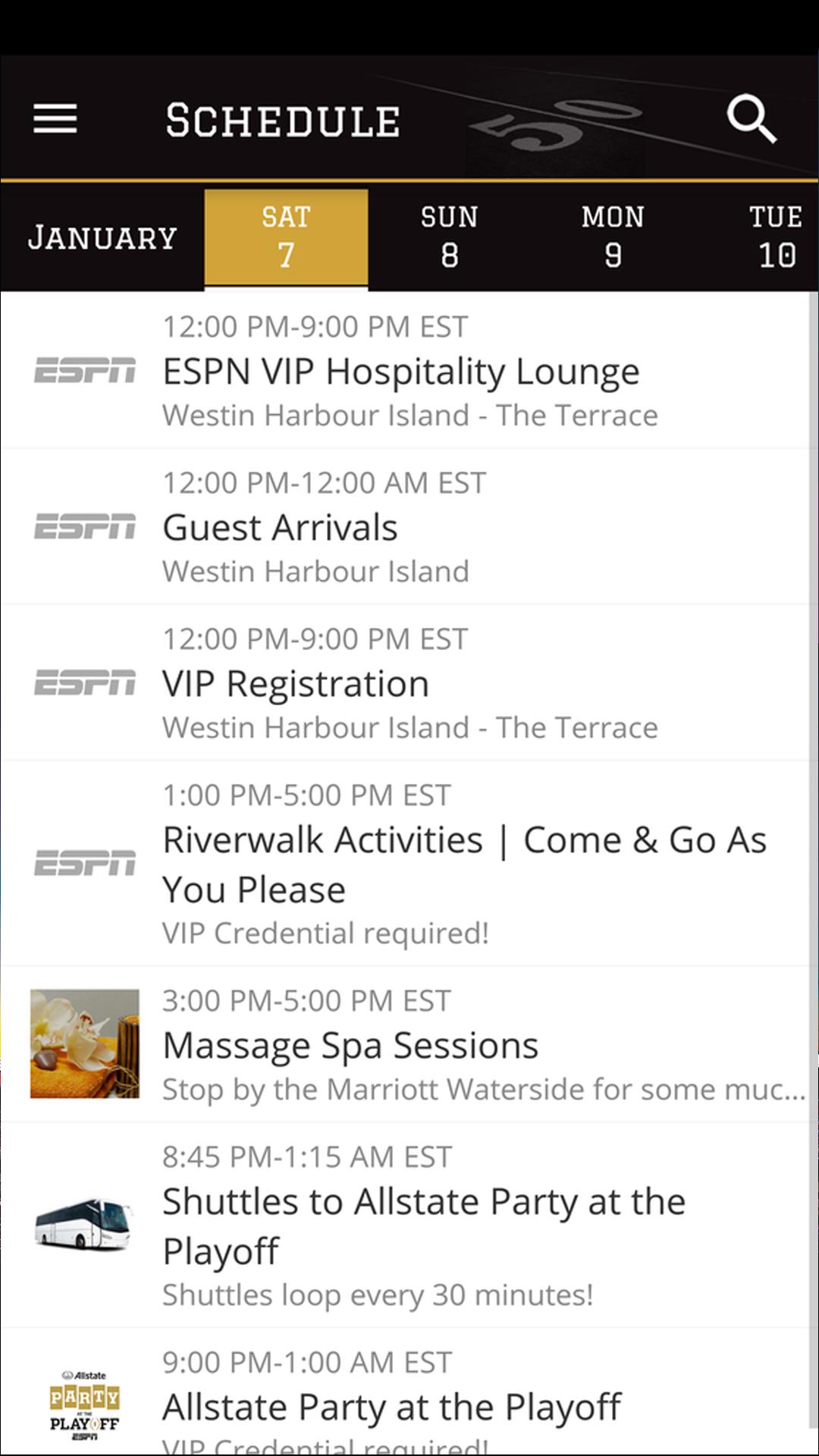Open the hamburger navigation menu
This screenshot has width=819, height=1456.
pyautogui.click(x=55, y=119)
